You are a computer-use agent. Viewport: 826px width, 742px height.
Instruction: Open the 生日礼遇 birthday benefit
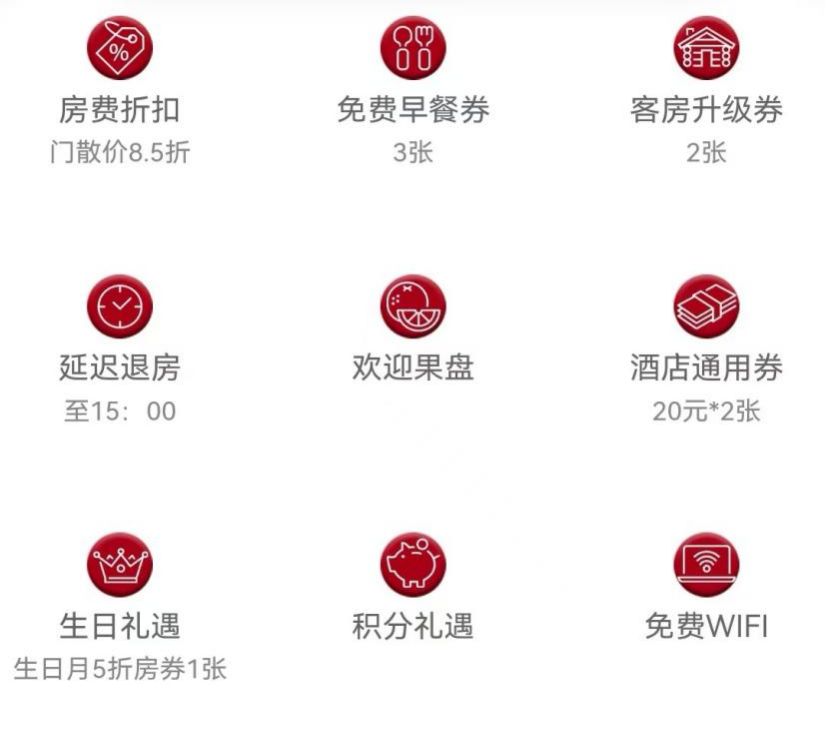[x=119, y=565]
